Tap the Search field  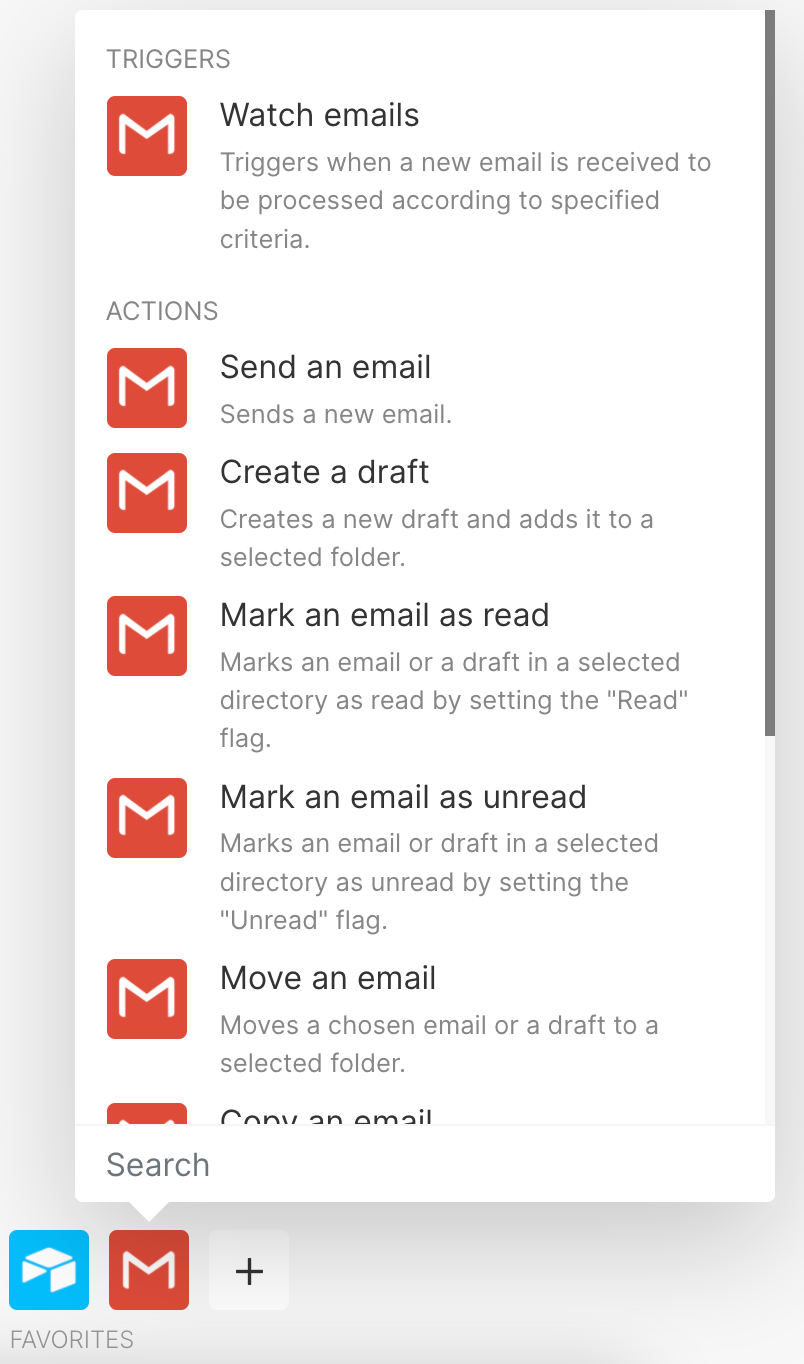coord(425,1164)
